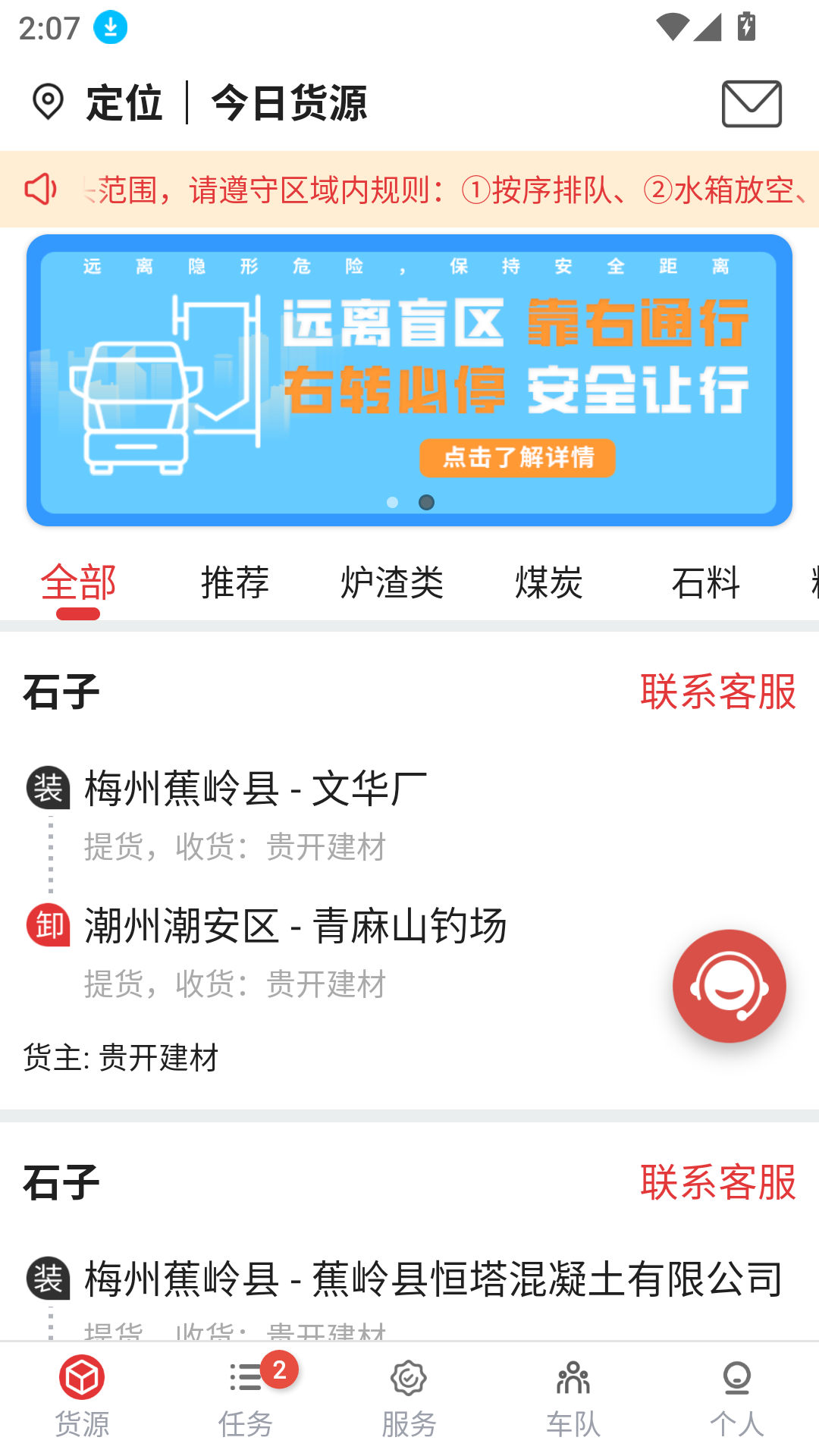
Task: Tap the download arrow icon in status bar
Action: [109, 28]
